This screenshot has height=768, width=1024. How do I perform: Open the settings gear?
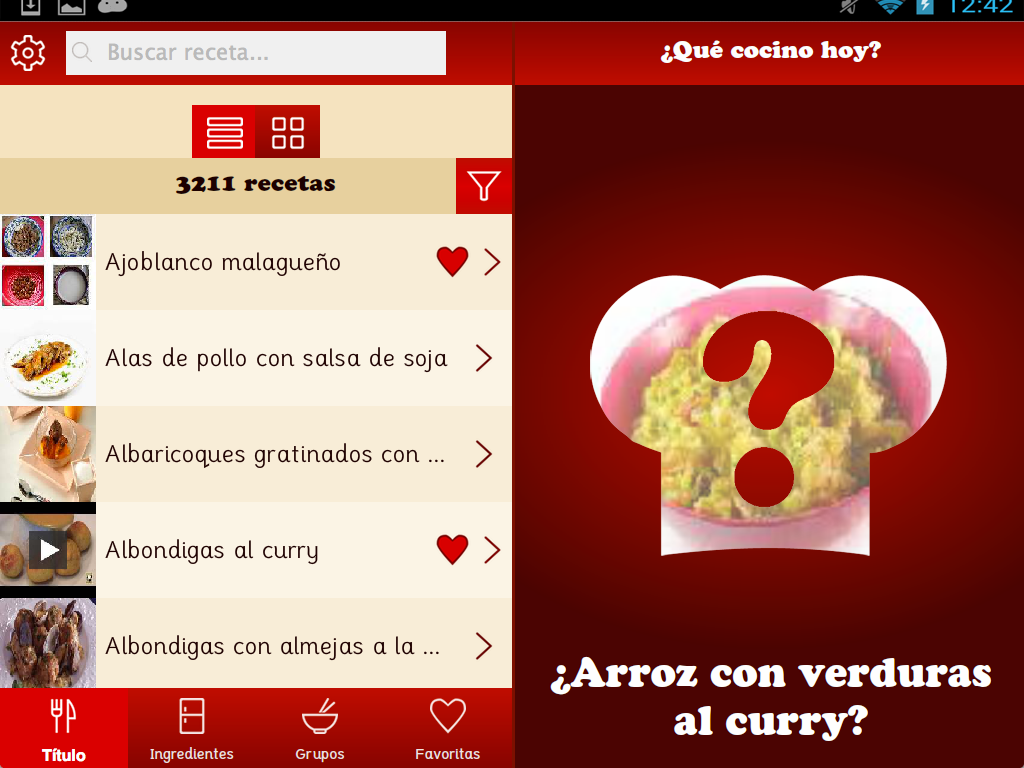pos(28,53)
